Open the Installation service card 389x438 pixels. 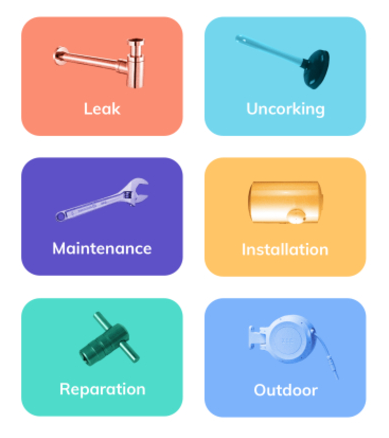pyautogui.click(x=285, y=217)
